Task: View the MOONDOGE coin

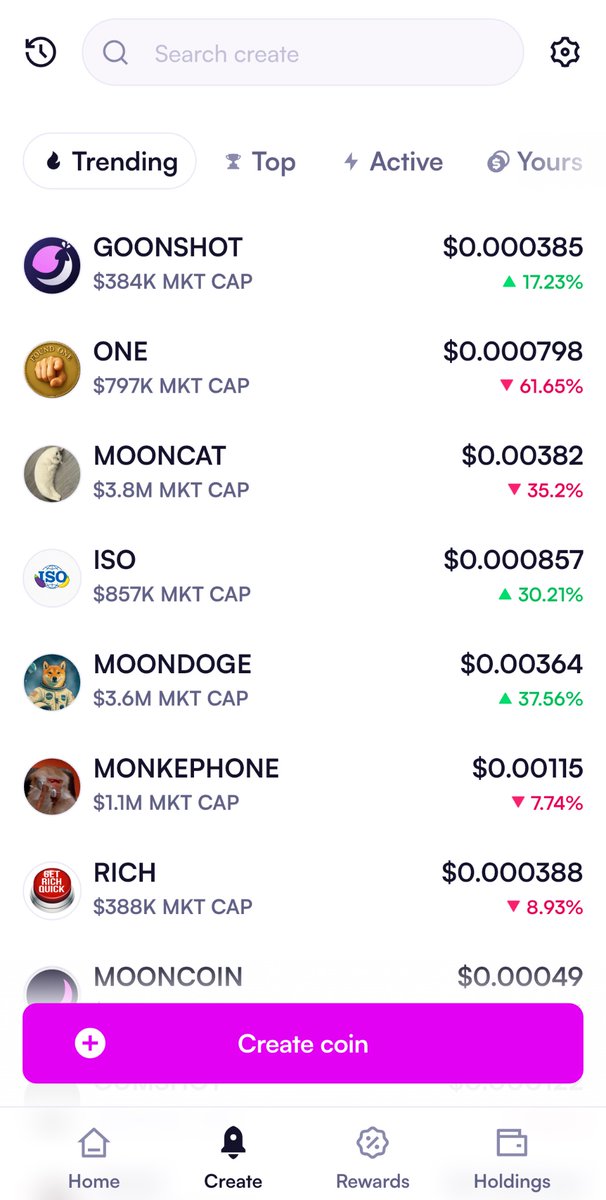Action: coord(302,680)
